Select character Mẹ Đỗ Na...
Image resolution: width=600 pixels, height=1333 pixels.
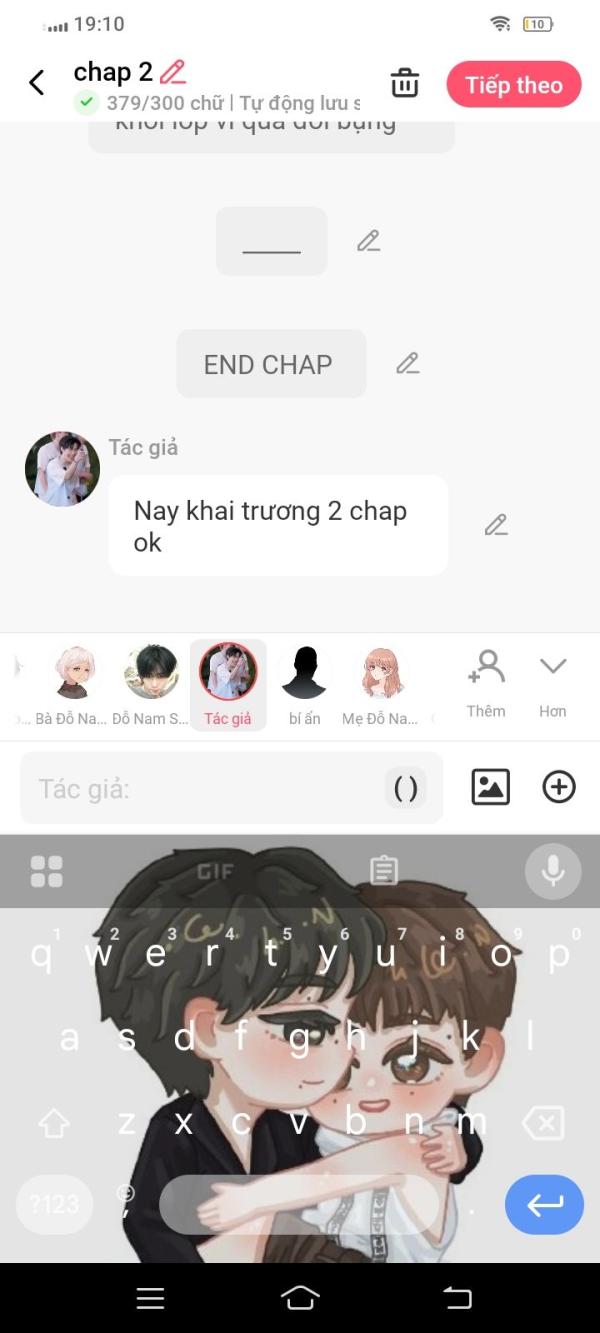382,685
